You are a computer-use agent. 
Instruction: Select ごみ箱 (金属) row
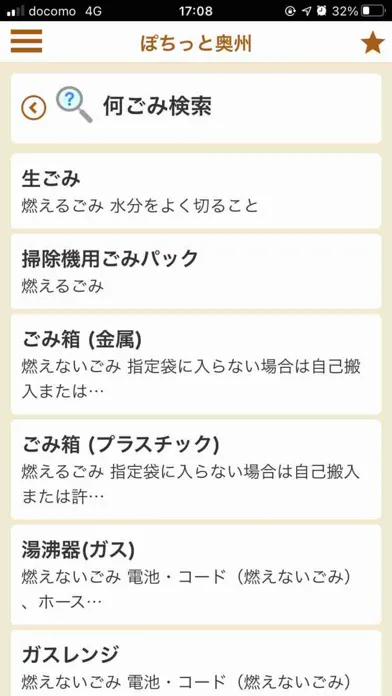(x=196, y=364)
